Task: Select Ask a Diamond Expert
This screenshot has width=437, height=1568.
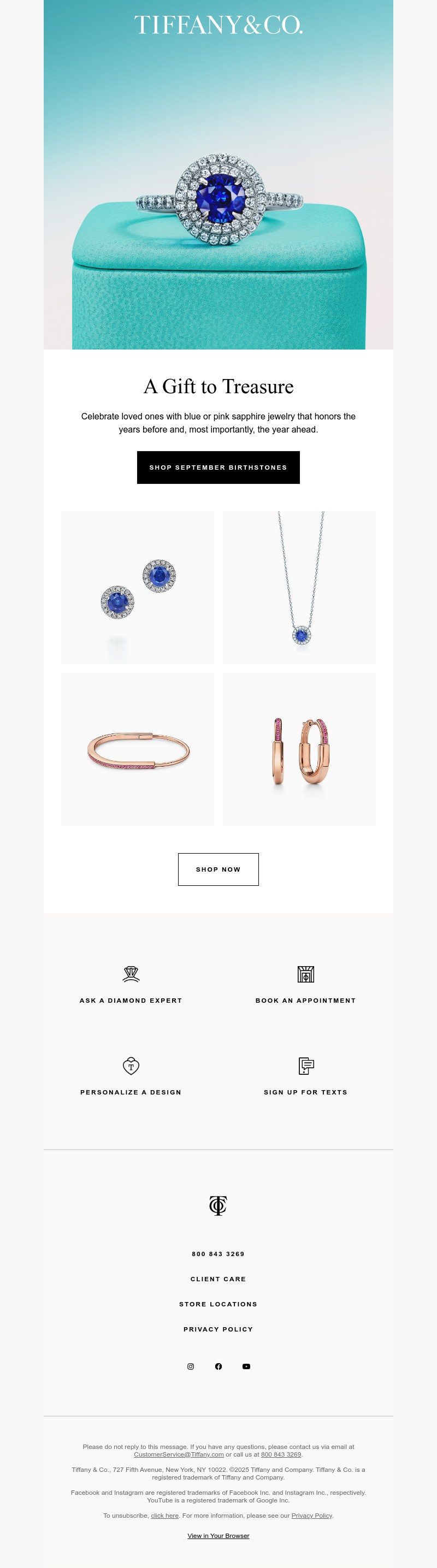Action: coord(131,984)
